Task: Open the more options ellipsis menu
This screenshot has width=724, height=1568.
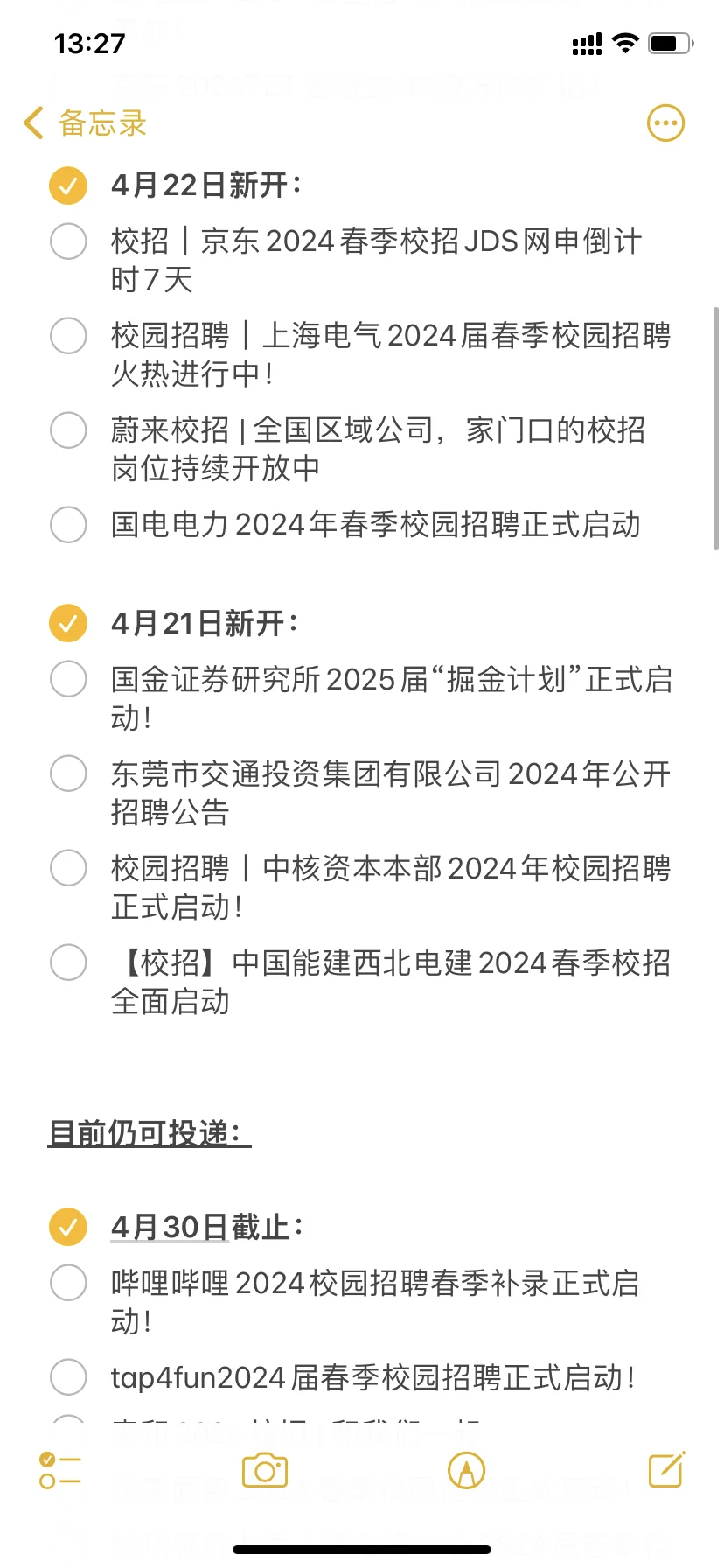Action: 665,123
